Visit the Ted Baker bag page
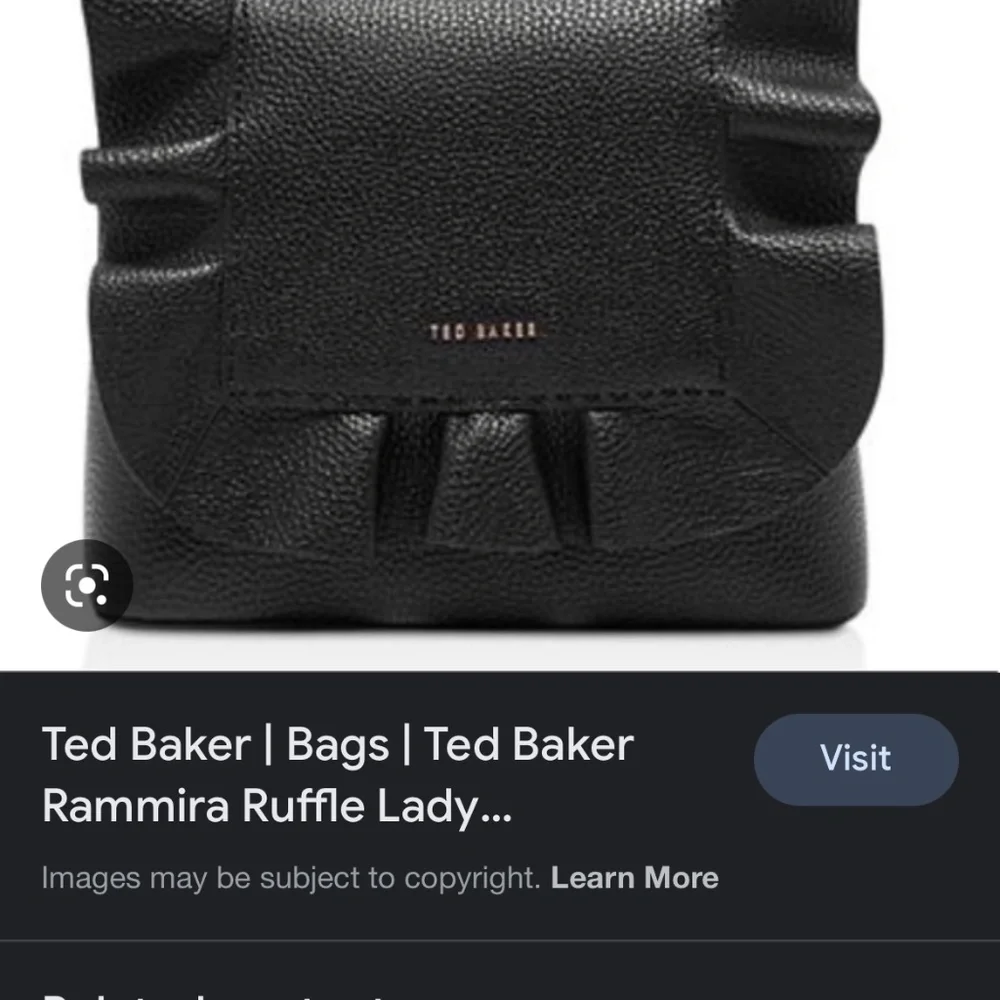This screenshot has width=1000, height=1000. 855,759
